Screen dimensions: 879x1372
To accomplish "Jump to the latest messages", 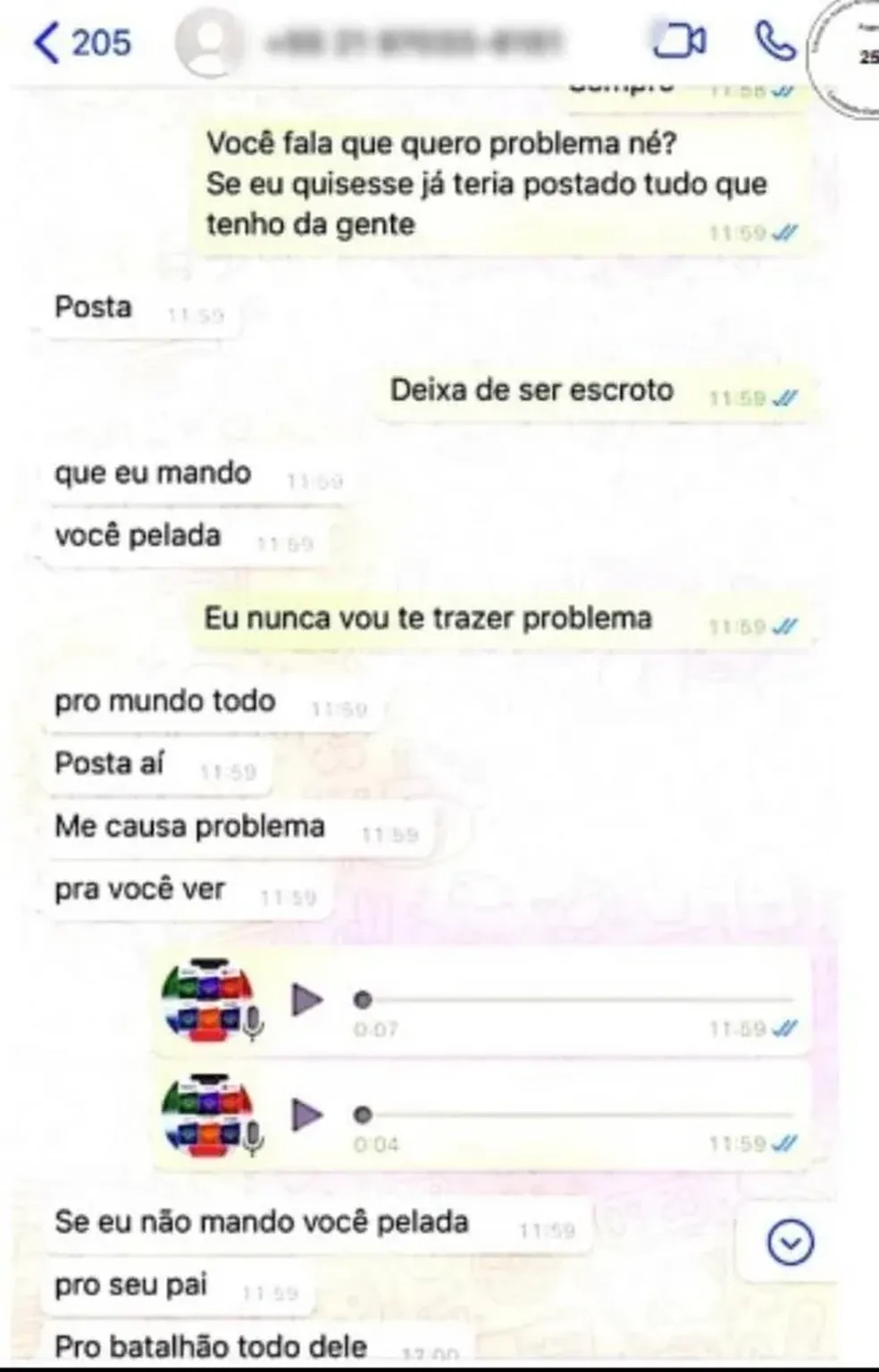I will click(791, 1242).
